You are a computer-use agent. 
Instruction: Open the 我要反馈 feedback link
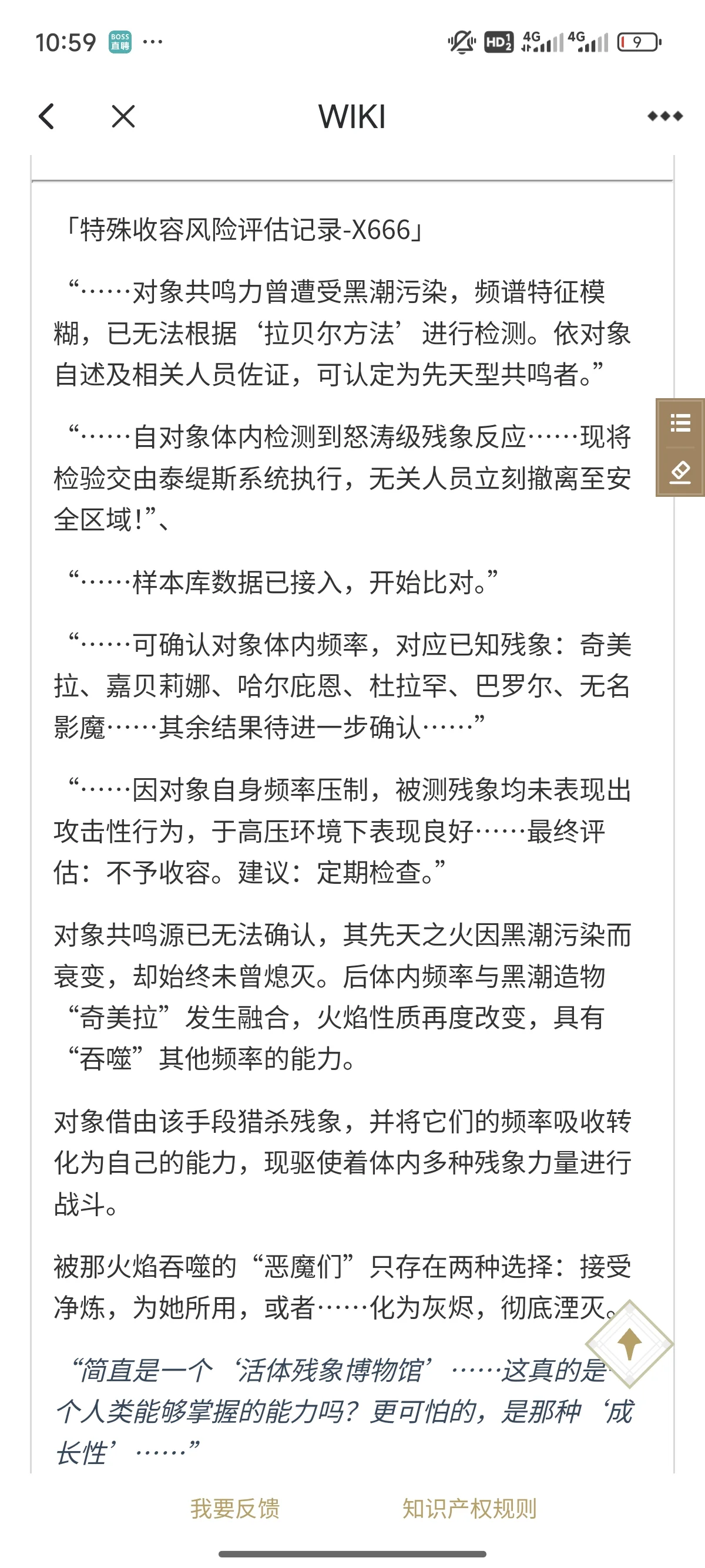tap(235, 1508)
